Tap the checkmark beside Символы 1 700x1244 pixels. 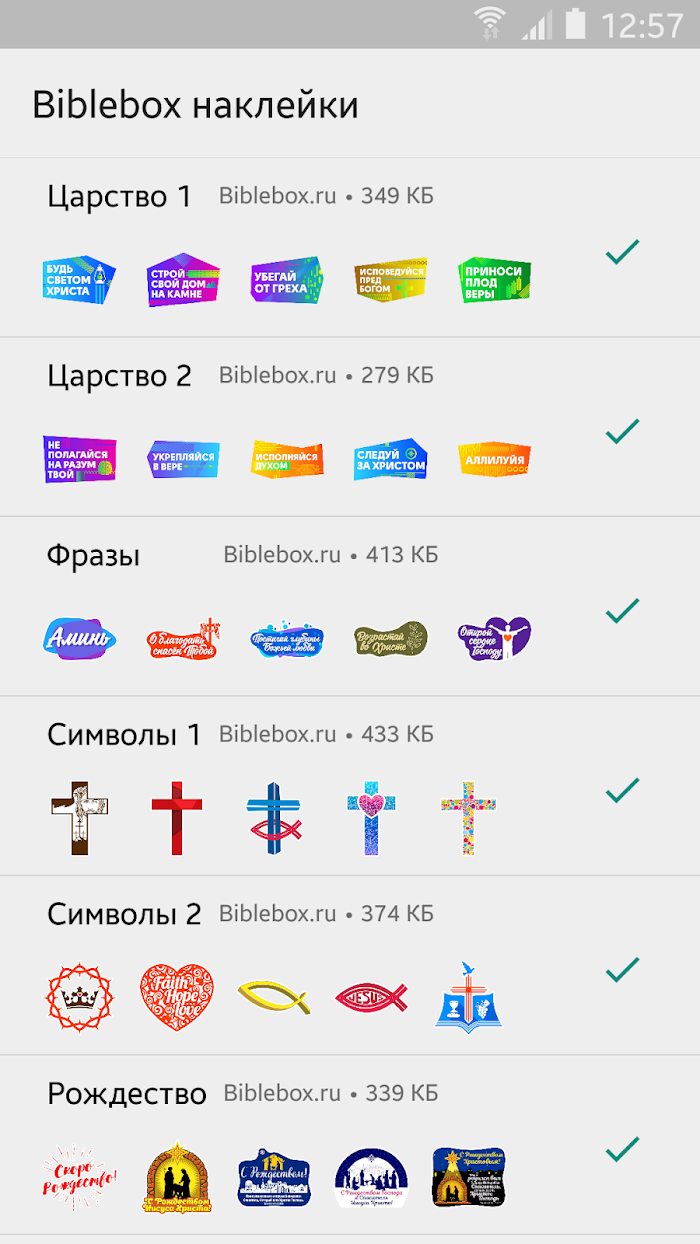(x=622, y=790)
